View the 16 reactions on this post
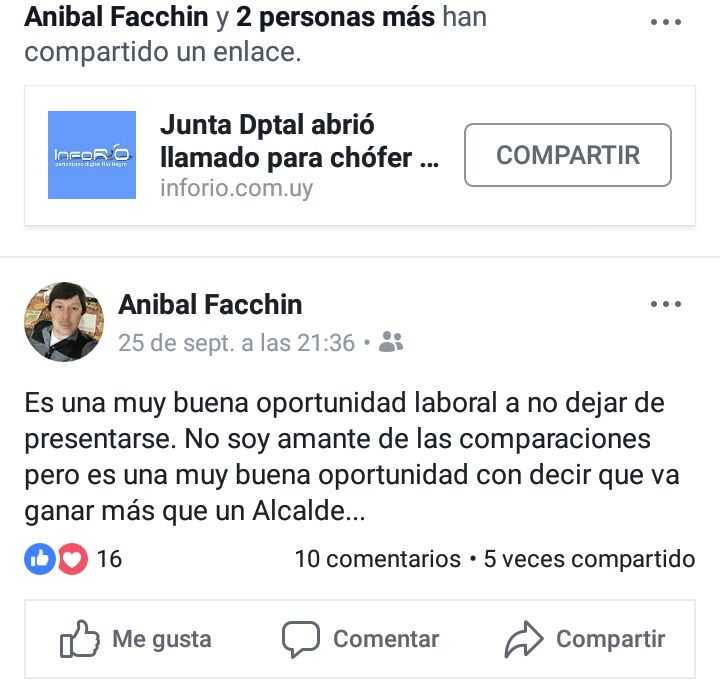Image resolution: width=720 pixels, height=681 pixels. pyautogui.click(x=73, y=558)
